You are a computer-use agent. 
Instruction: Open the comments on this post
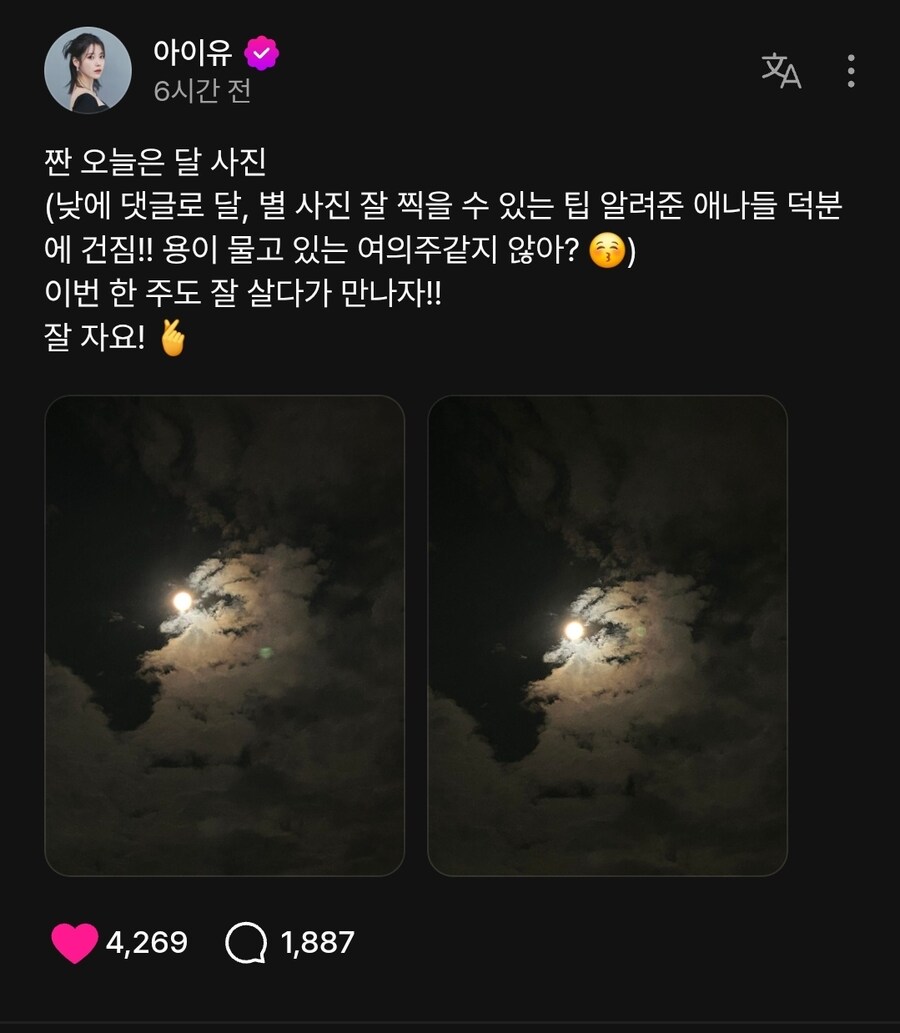246,942
